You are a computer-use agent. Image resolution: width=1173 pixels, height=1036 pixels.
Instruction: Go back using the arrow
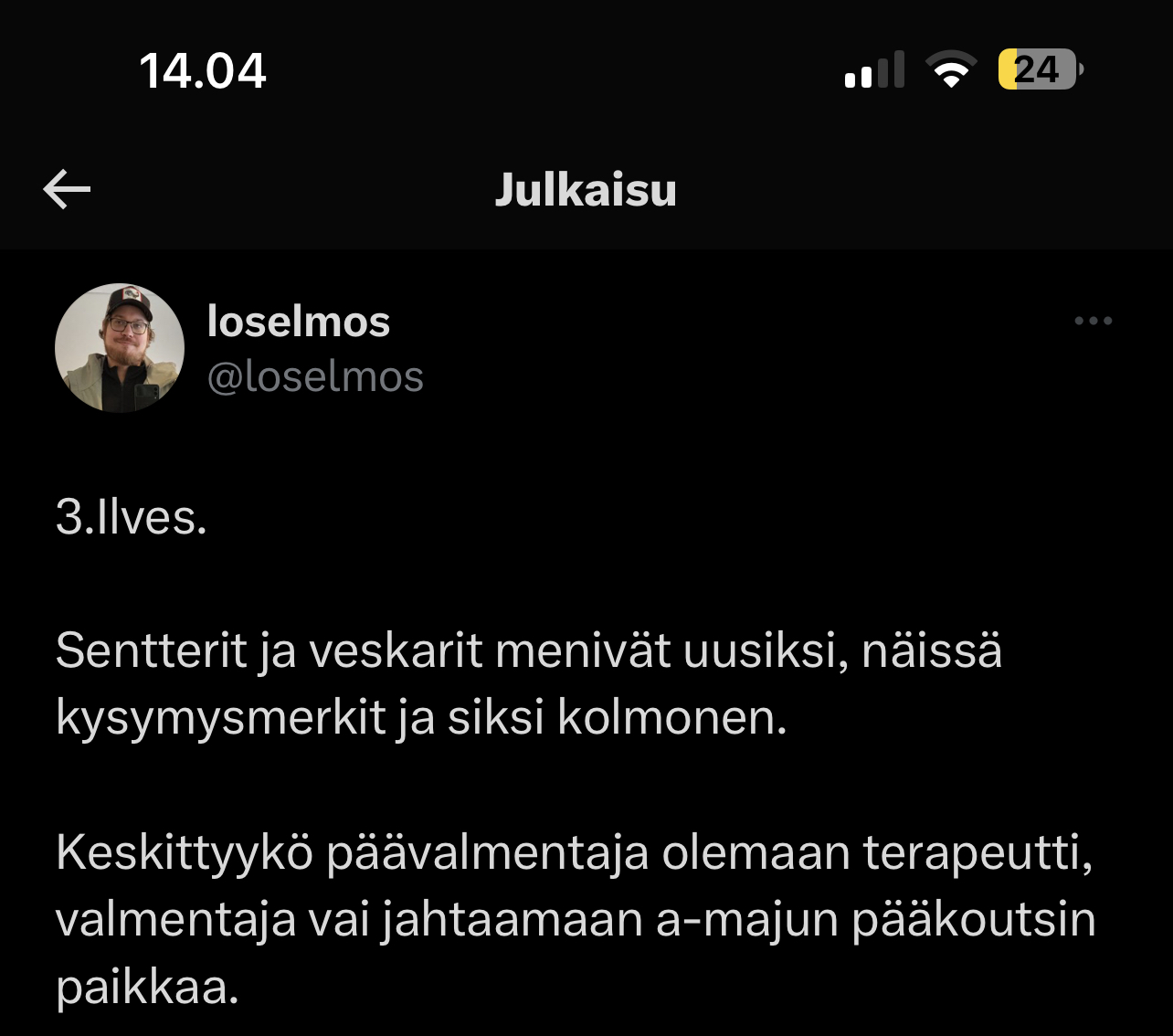tap(67, 190)
